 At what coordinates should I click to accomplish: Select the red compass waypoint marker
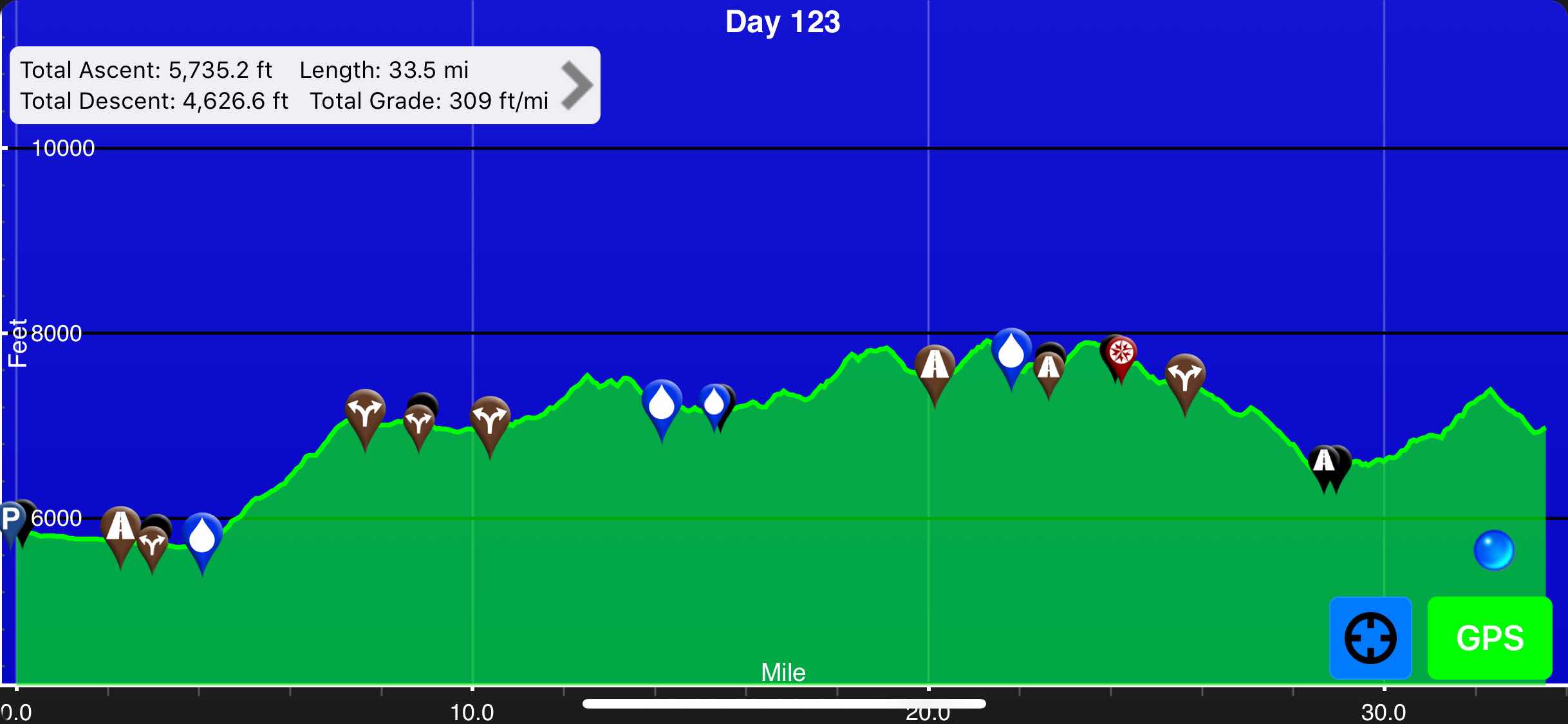(x=1121, y=353)
